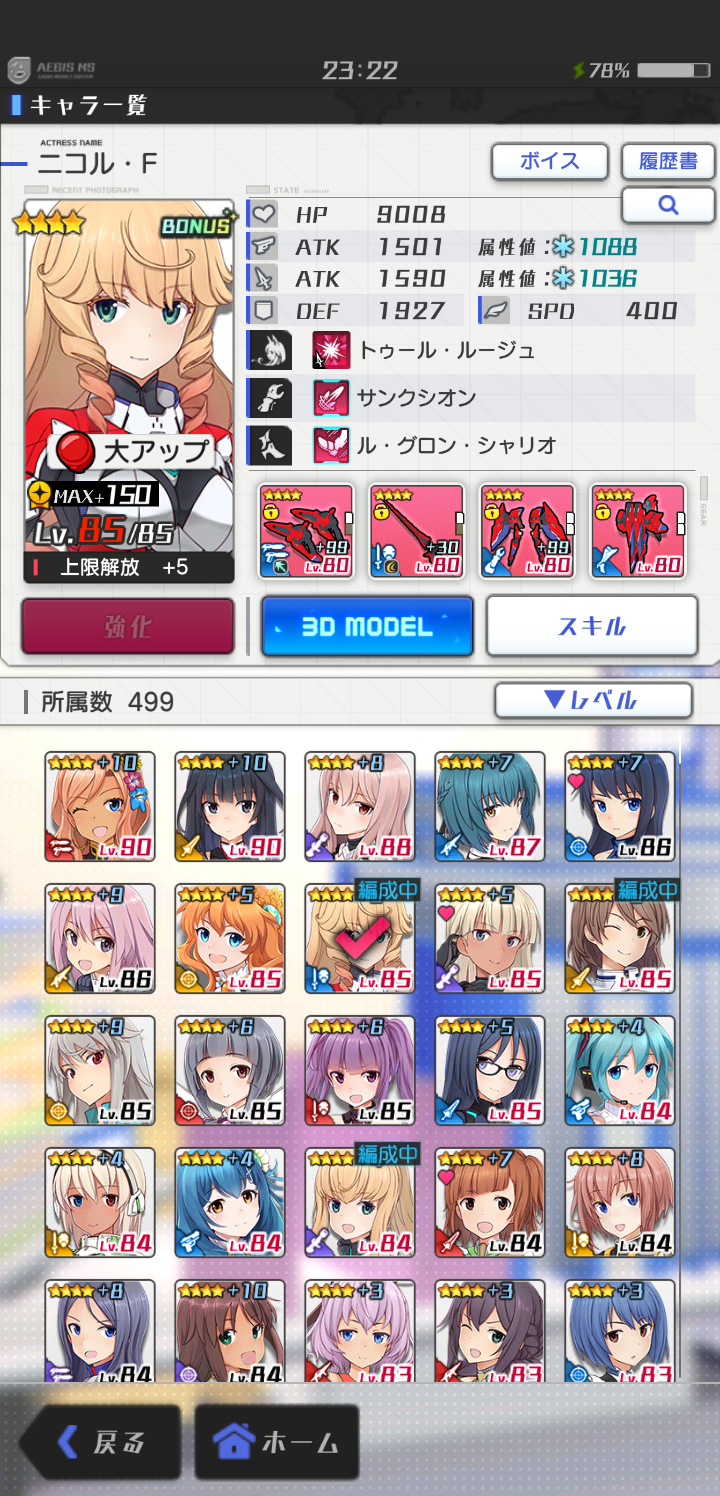The width and height of the screenshot is (720, 1496).
Task: Open the 強化 enhance button
Action: click(128, 627)
